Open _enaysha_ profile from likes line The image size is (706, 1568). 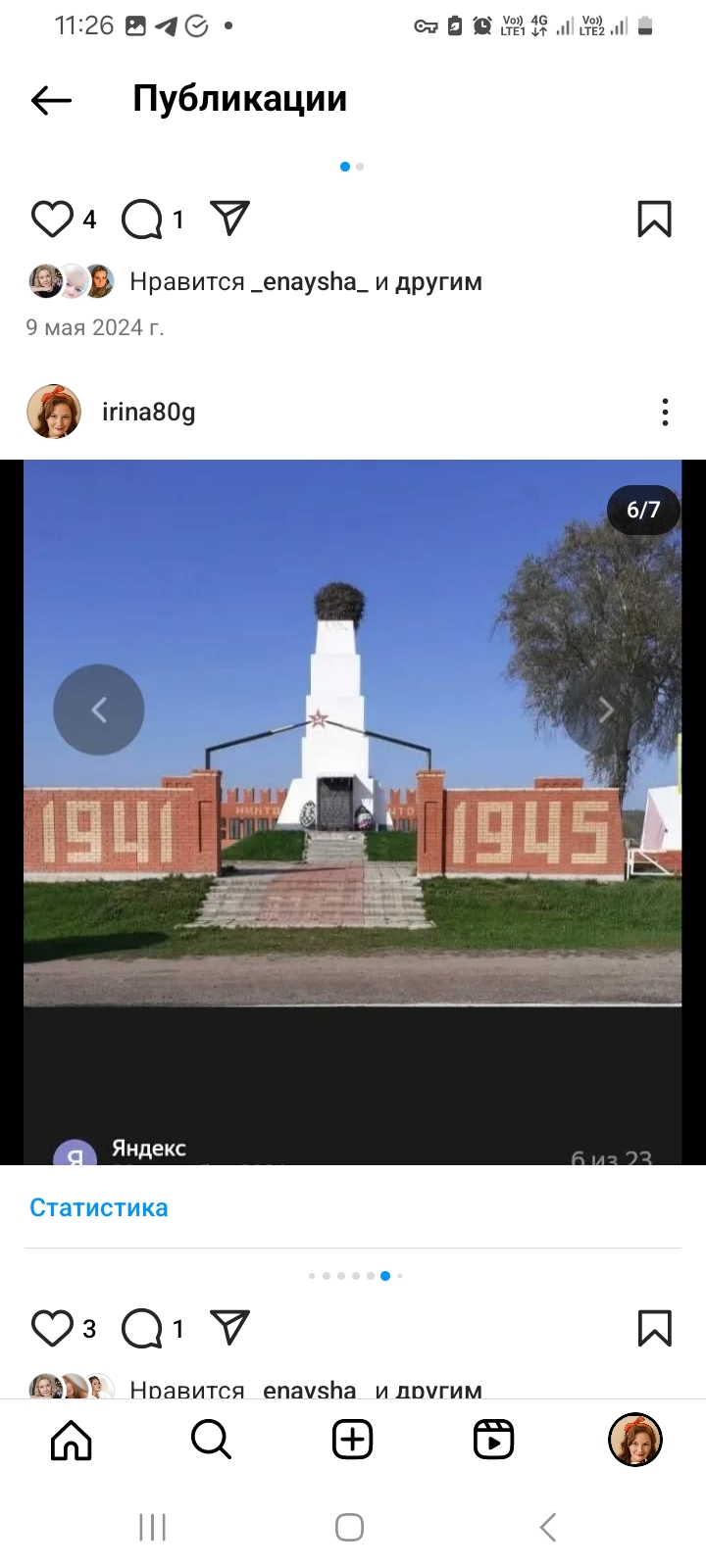[310, 281]
